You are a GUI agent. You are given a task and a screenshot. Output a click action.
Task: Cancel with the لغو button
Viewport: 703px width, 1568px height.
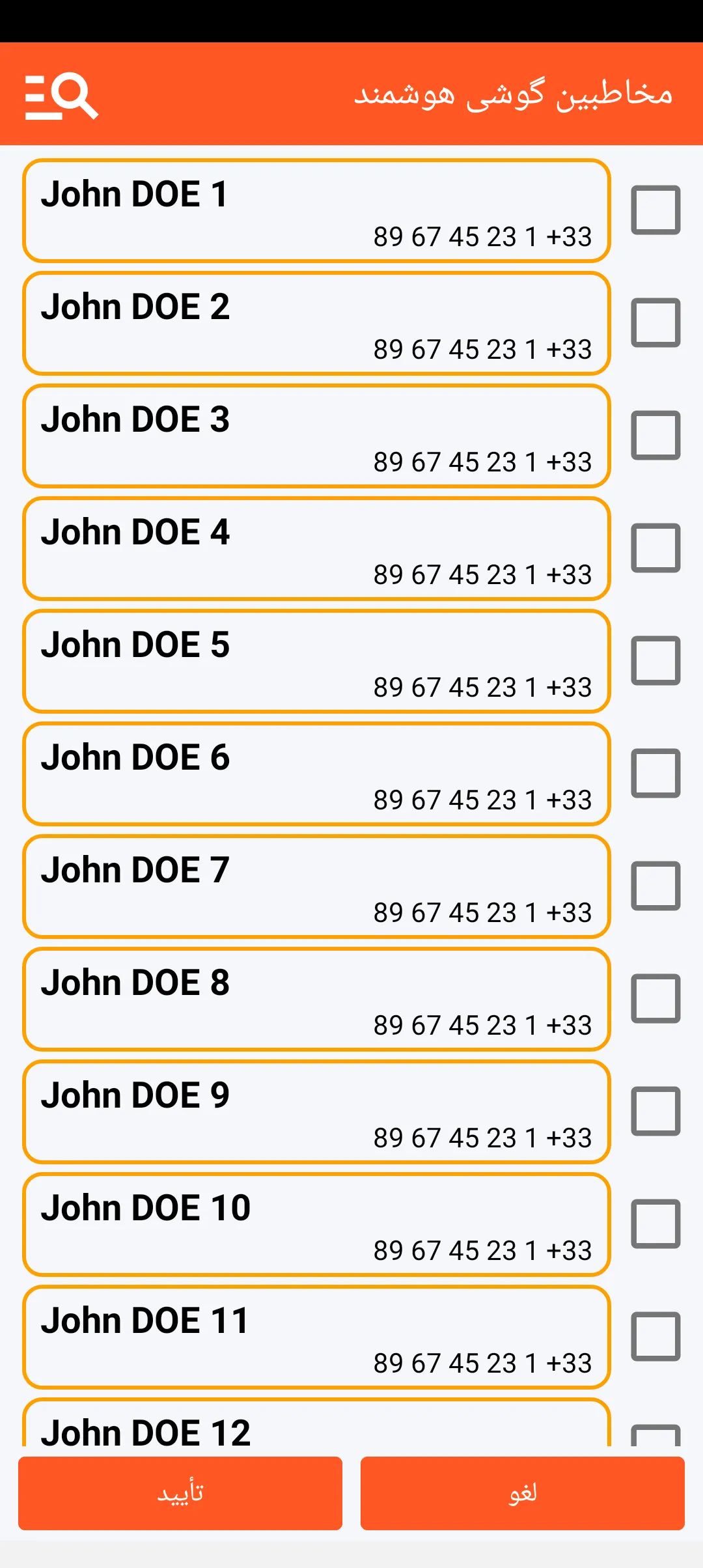523,1493
